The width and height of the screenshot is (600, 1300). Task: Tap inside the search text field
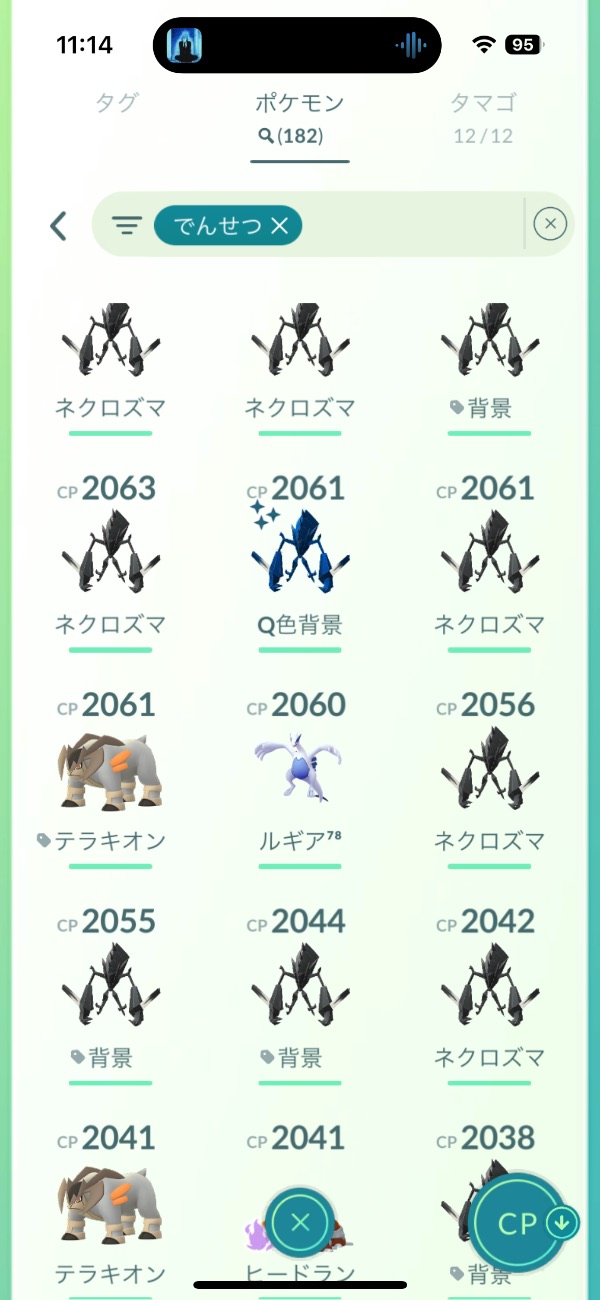pos(410,225)
